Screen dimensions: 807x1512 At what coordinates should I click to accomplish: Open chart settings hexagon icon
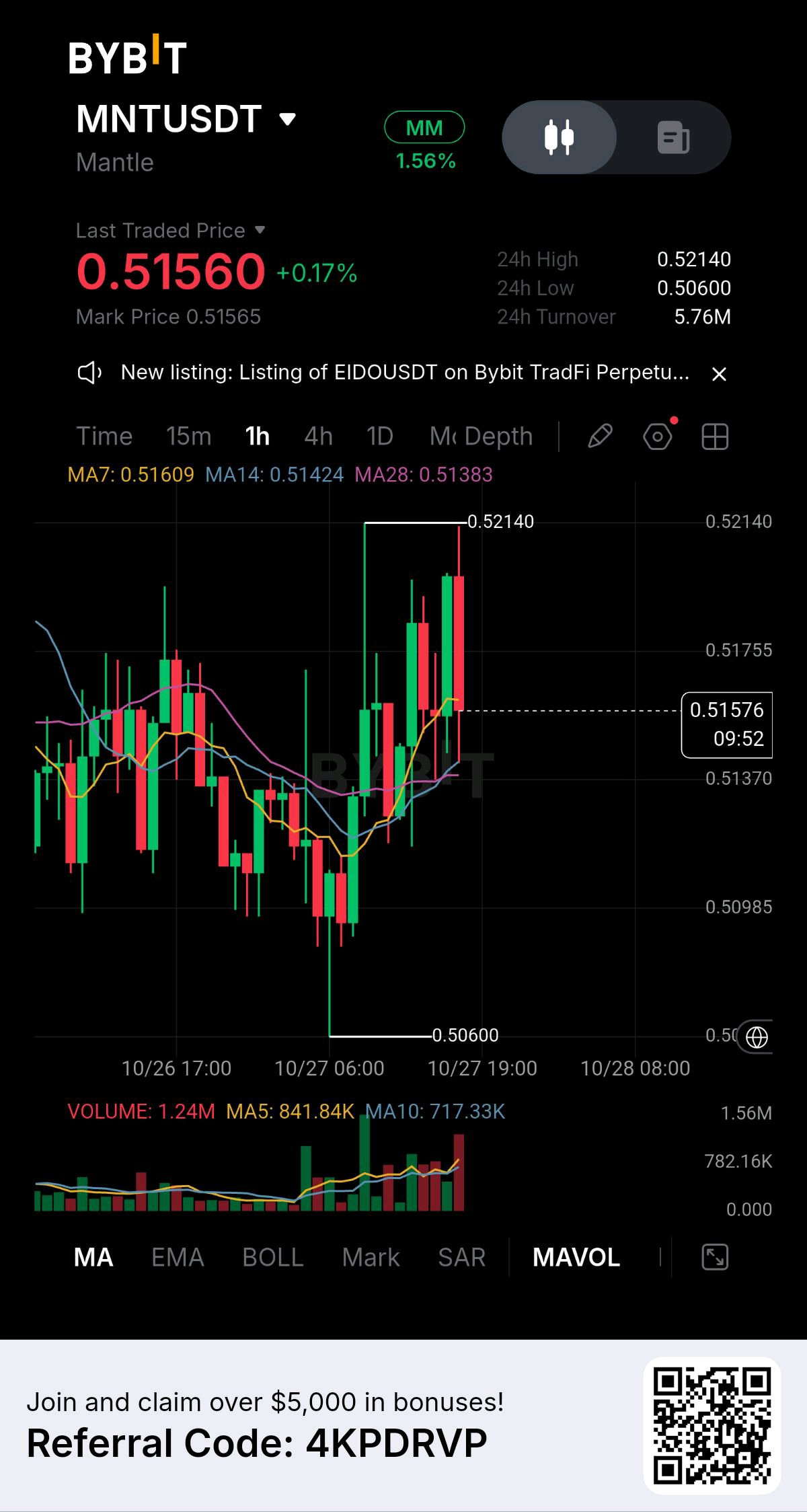pos(658,437)
